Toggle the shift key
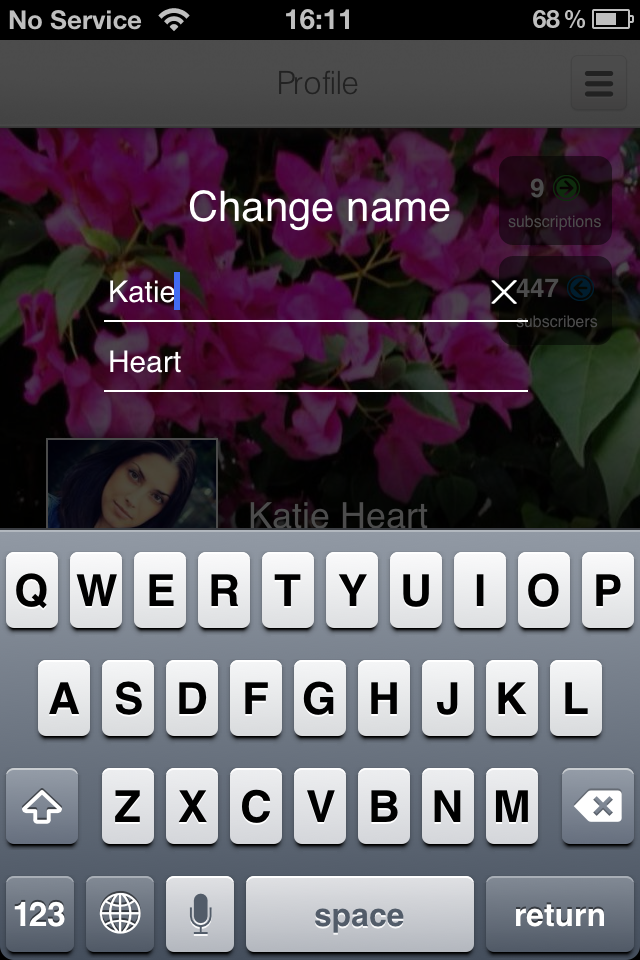Viewport: 640px width, 960px height. point(42,806)
